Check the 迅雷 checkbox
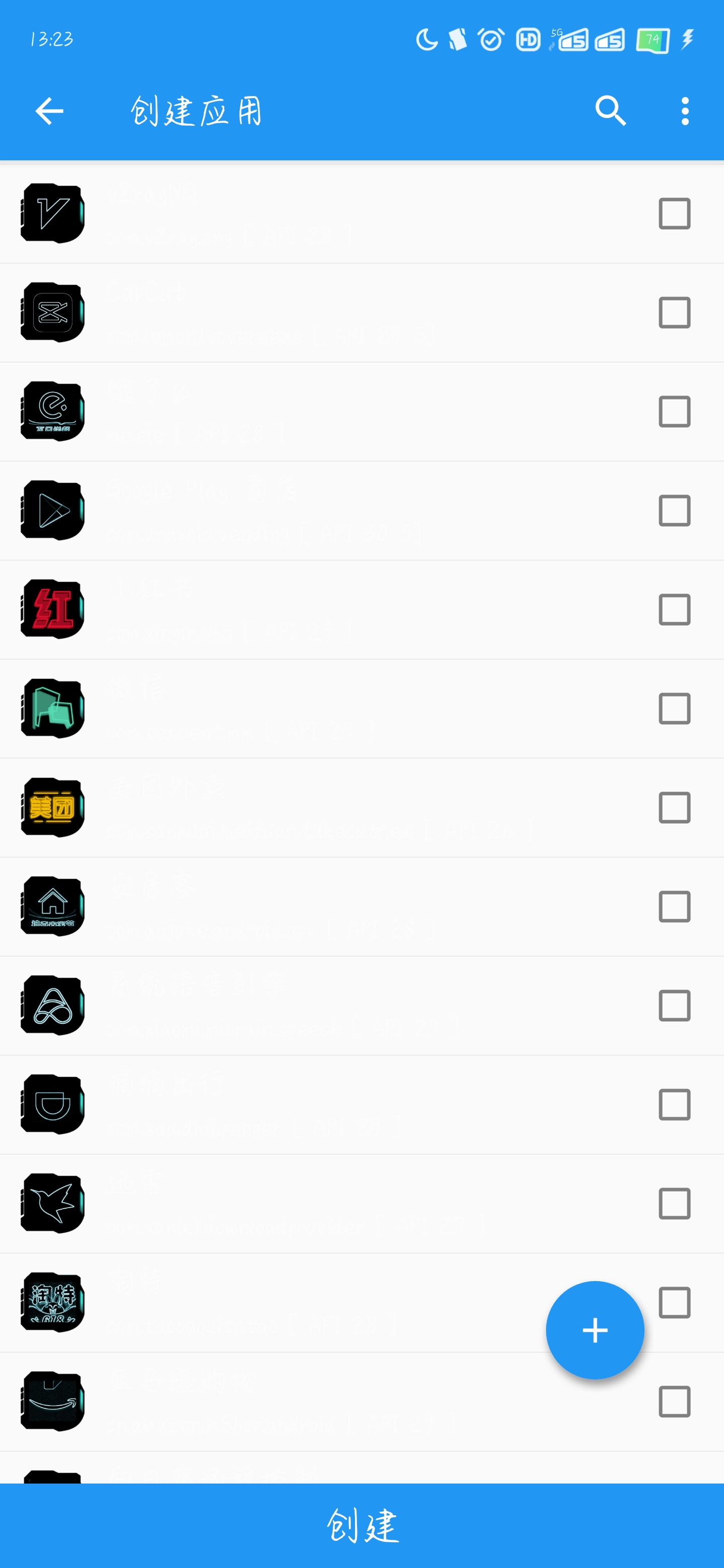 pyautogui.click(x=674, y=1204)
